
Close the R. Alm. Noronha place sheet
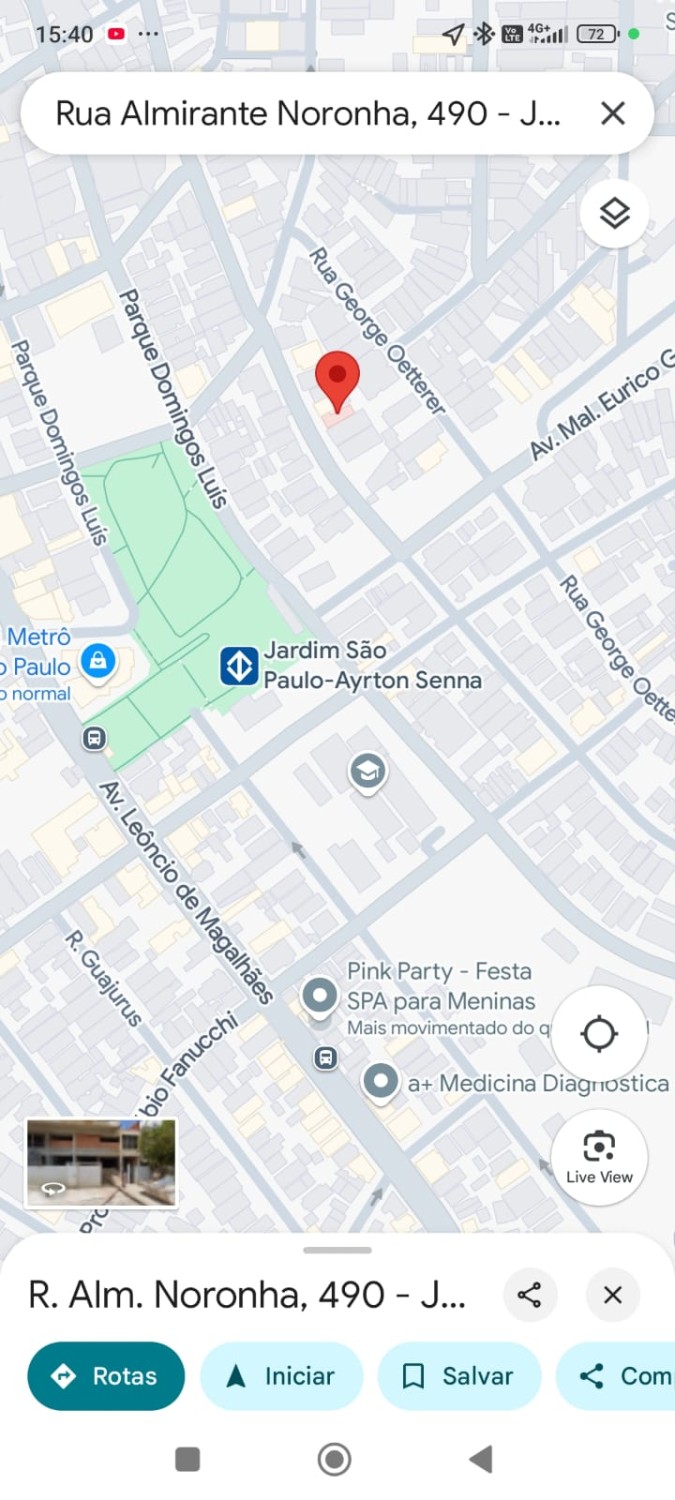pos(613,1295)
